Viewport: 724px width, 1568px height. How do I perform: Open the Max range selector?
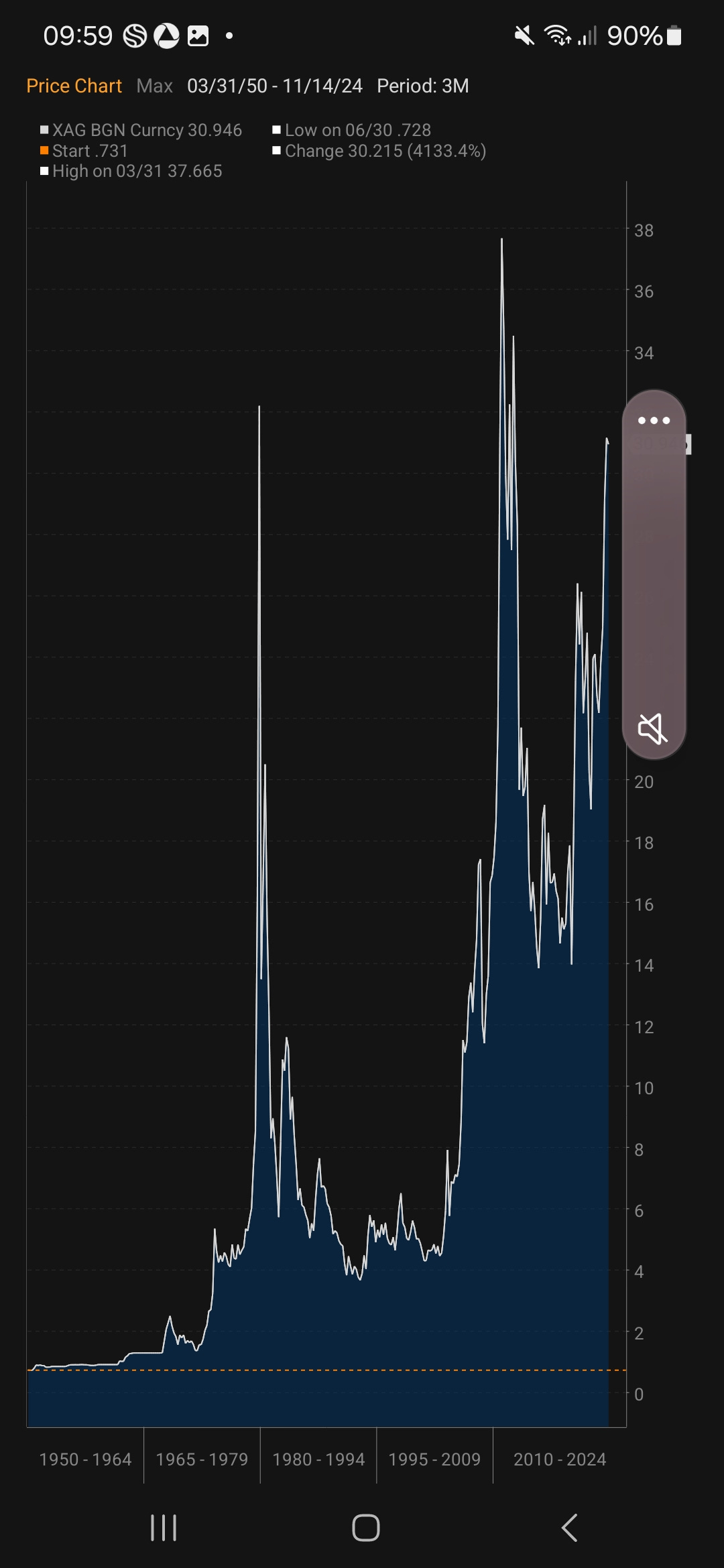point(154,86)
